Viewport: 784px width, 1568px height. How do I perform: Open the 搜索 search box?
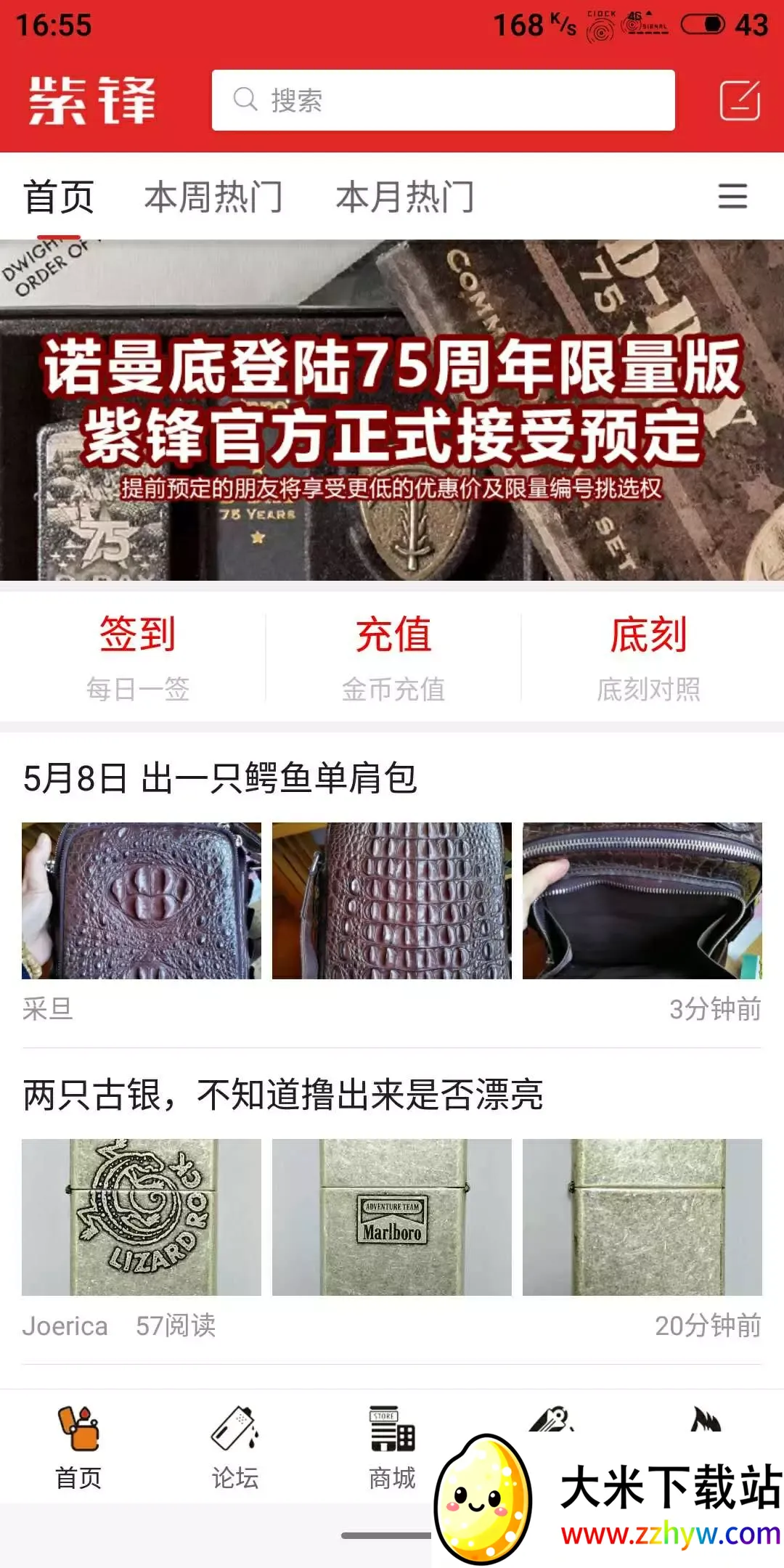pos(443,100)
